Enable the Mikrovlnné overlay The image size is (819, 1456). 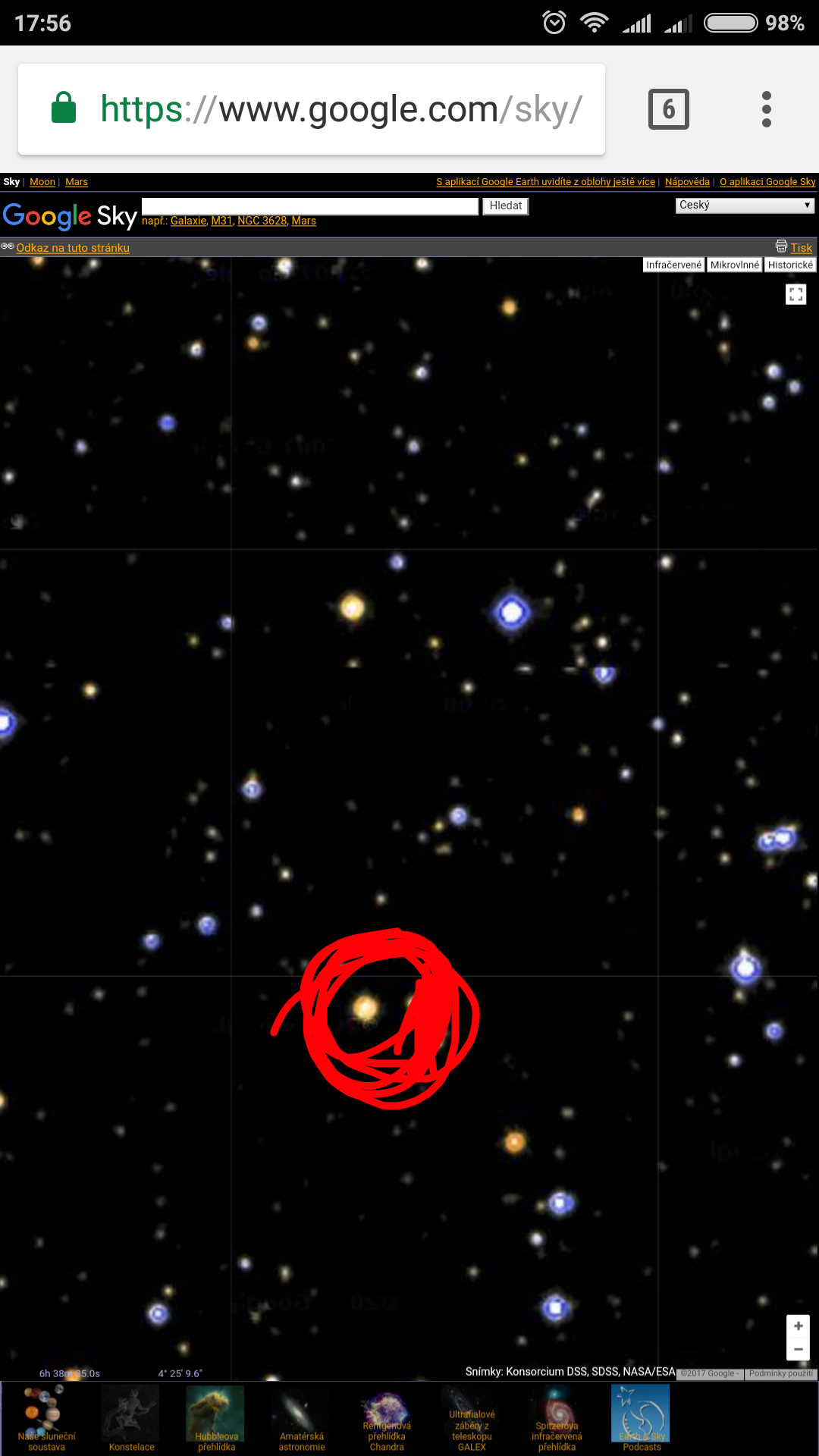tap(734, 265)
